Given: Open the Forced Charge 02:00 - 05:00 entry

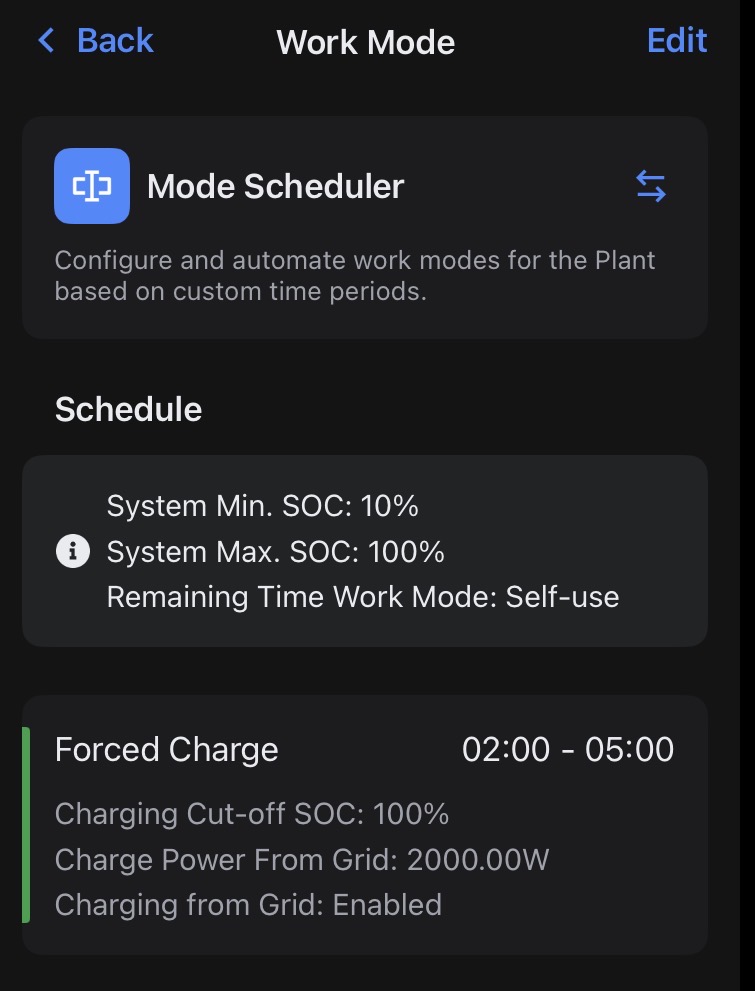Looking at the screenshot, I should [365, 825].
